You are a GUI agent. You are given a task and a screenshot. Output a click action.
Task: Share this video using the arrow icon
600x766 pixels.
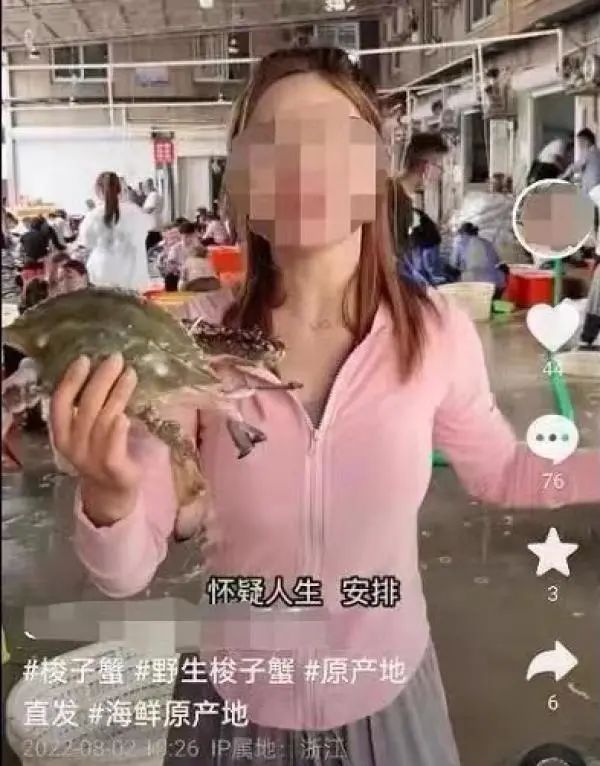(x=553, y=662)
